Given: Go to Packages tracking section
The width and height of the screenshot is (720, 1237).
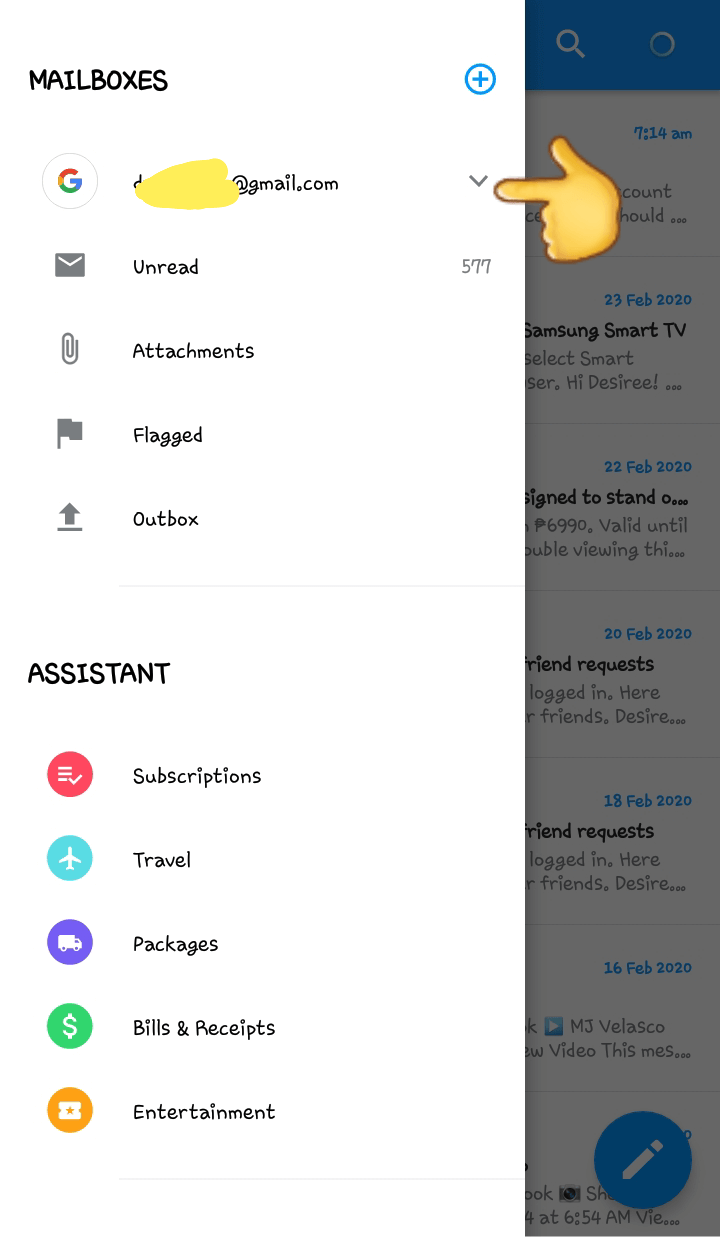Looking at the screenshot, I should [x=175, y=944].
